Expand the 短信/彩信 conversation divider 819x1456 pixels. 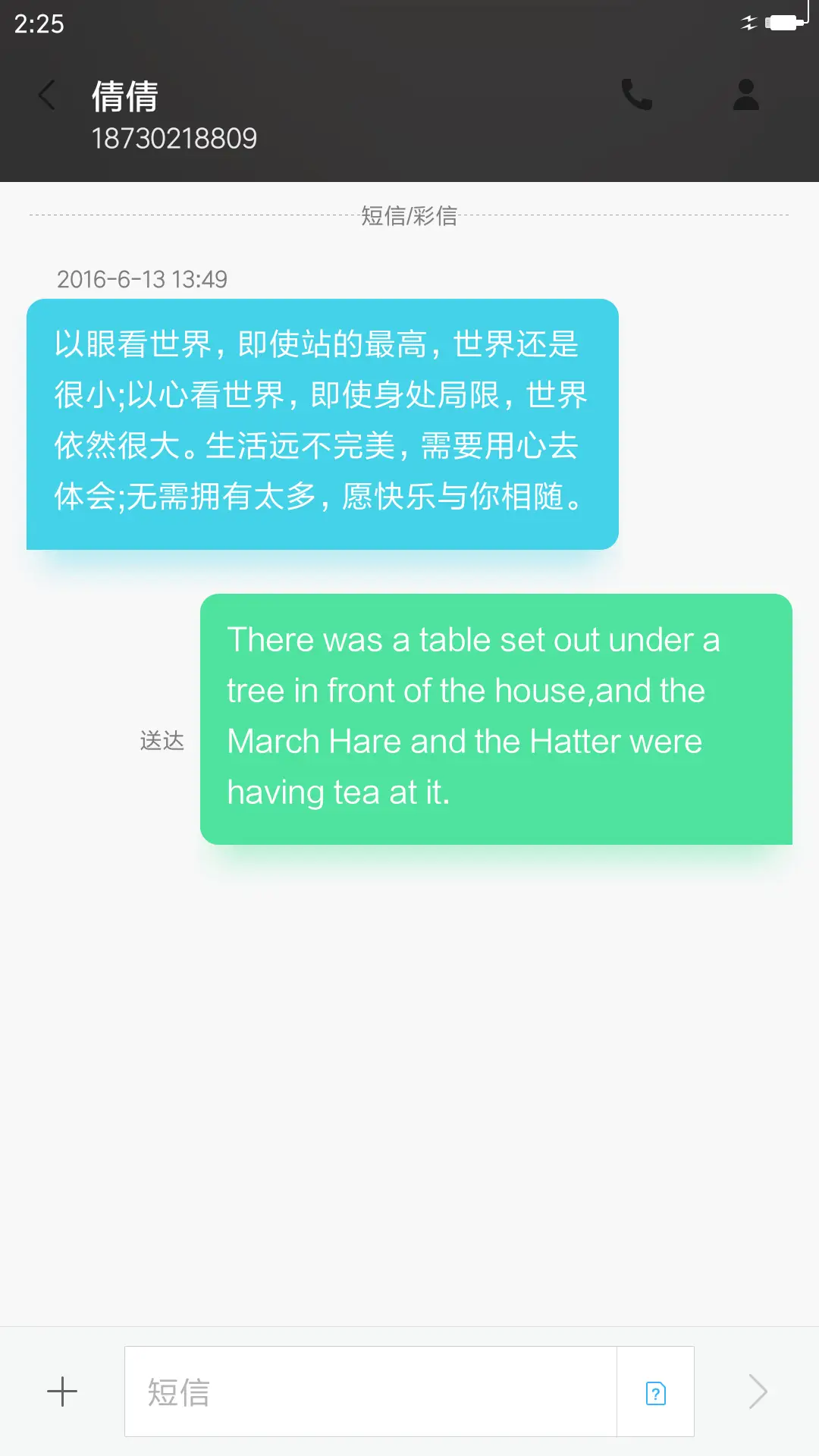point(409,217)
